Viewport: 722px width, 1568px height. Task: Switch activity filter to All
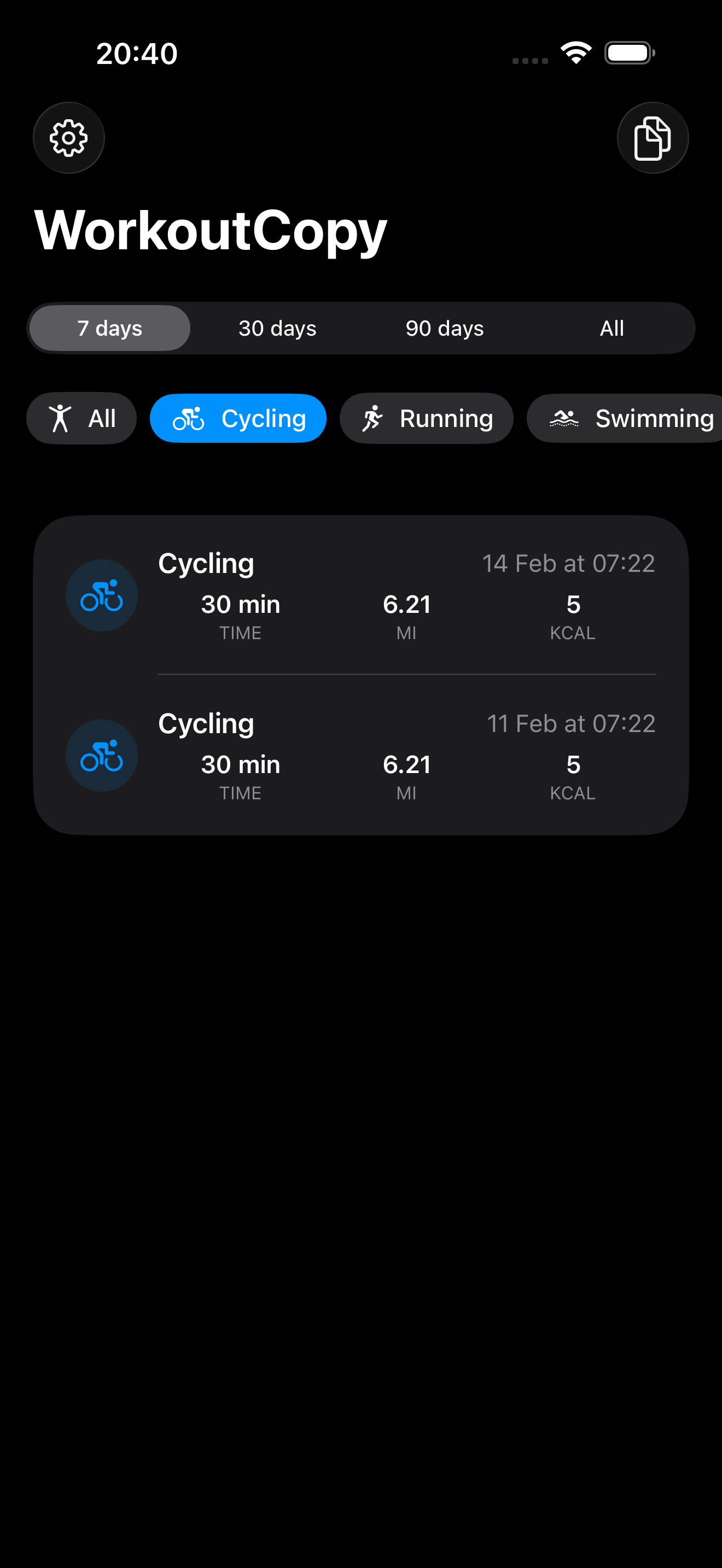(81, 418)
